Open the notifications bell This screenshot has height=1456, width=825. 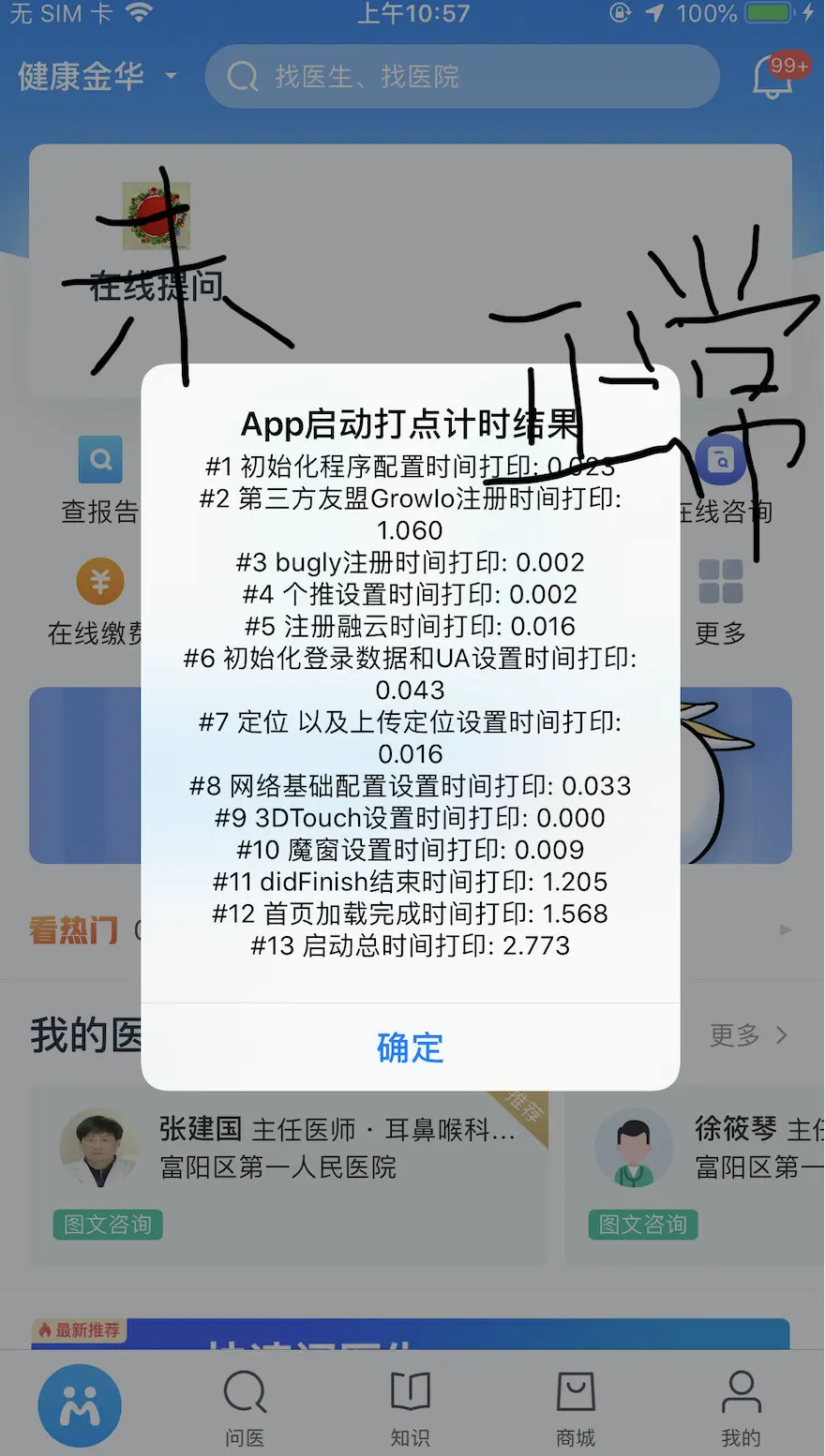coord(774,76)
